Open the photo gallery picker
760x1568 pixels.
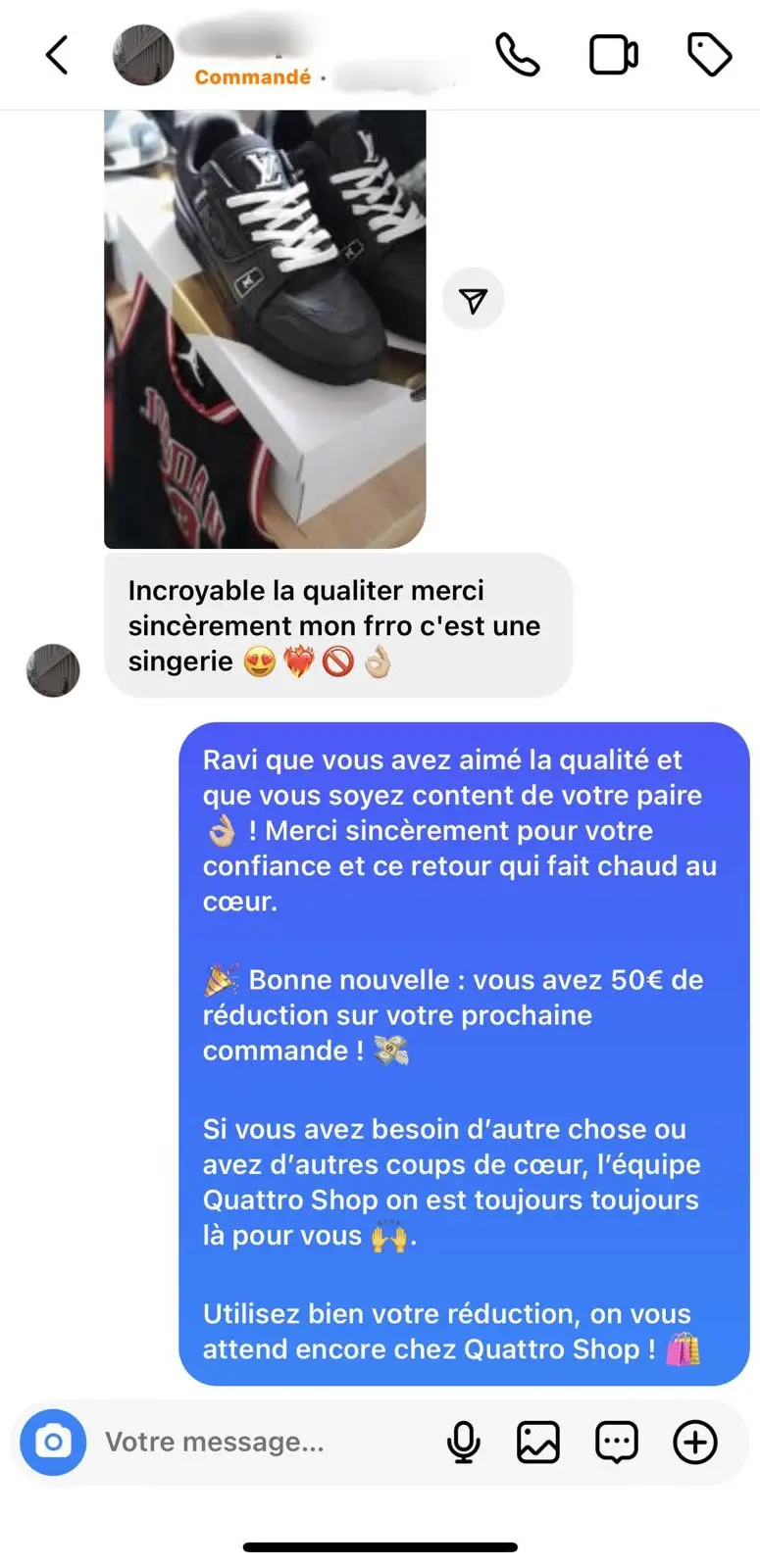click(x=538, y=1442)
